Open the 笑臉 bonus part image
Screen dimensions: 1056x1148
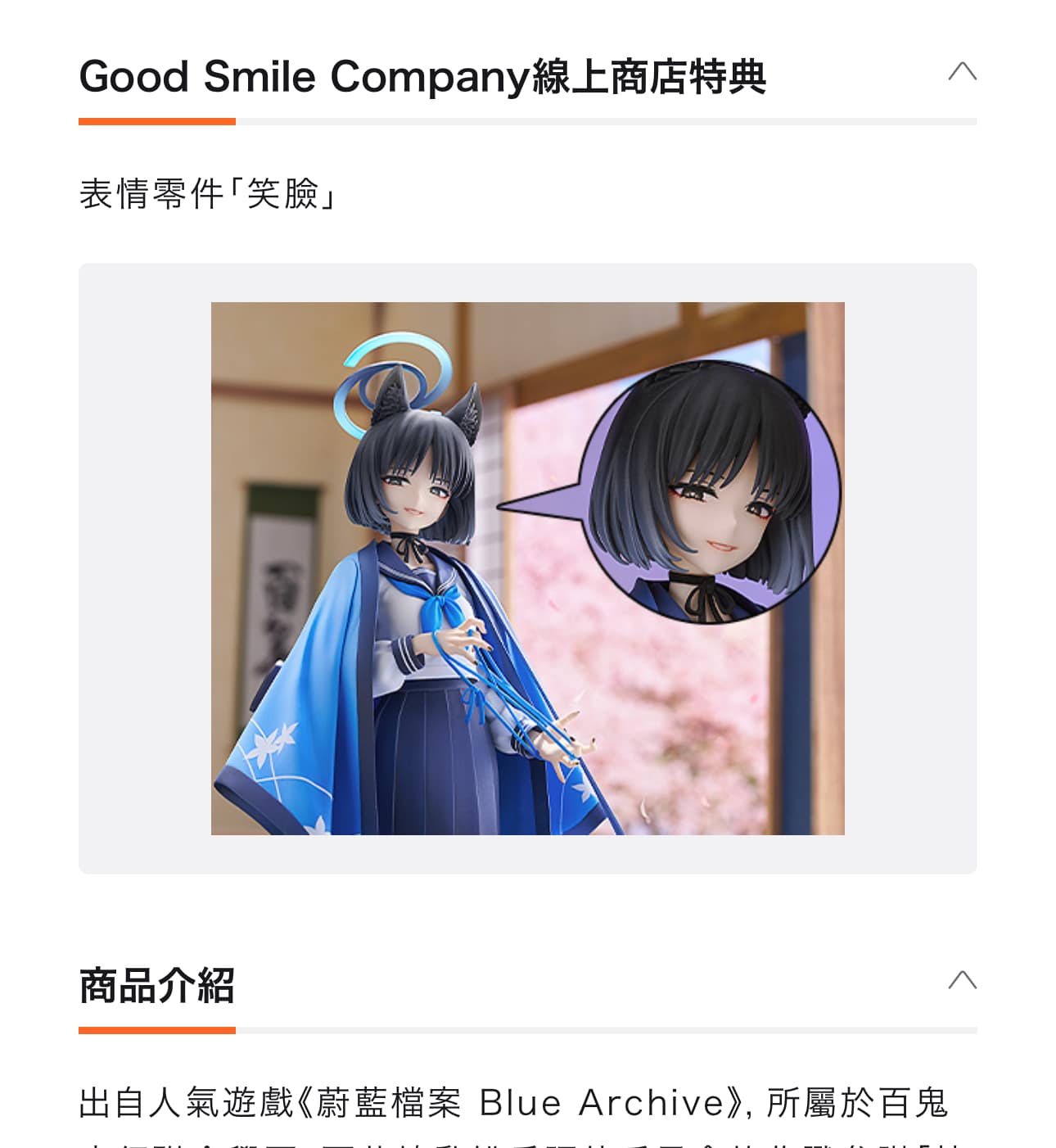click(528, 568)
